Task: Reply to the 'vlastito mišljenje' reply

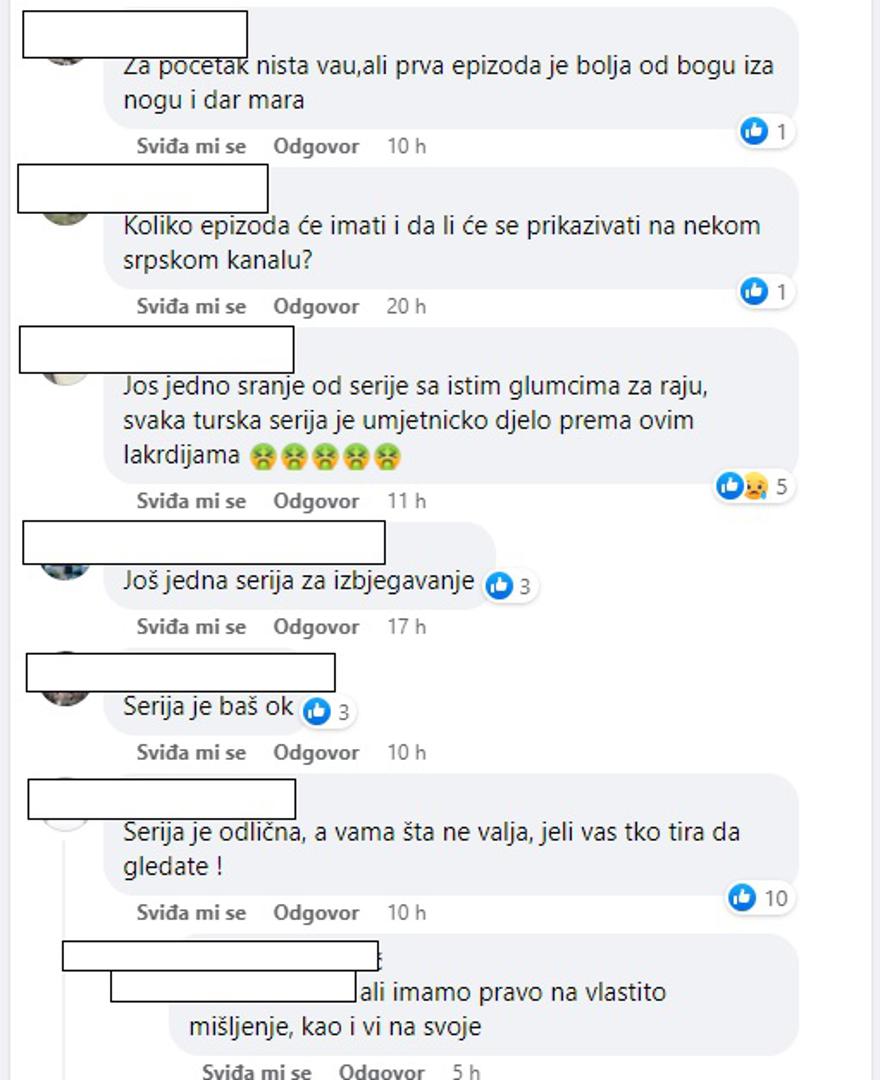Action: (381, 1072)
